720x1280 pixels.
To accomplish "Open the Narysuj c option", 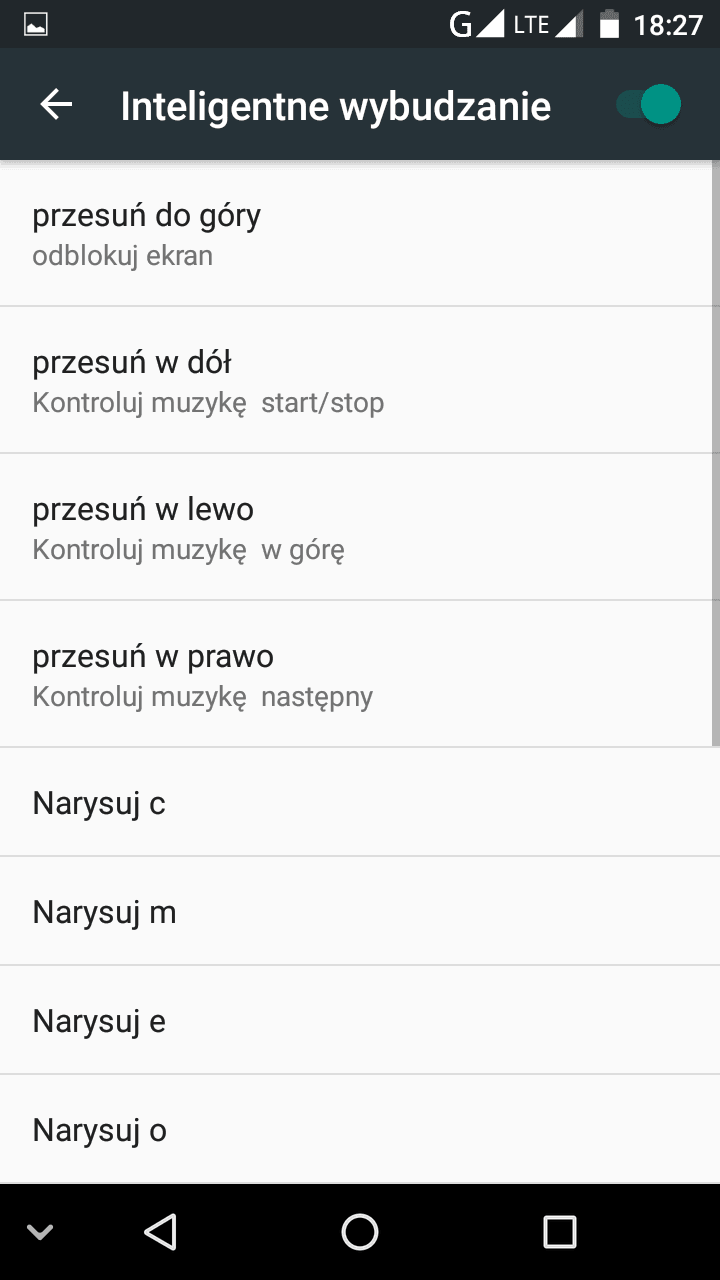I will tap(360, 802).
